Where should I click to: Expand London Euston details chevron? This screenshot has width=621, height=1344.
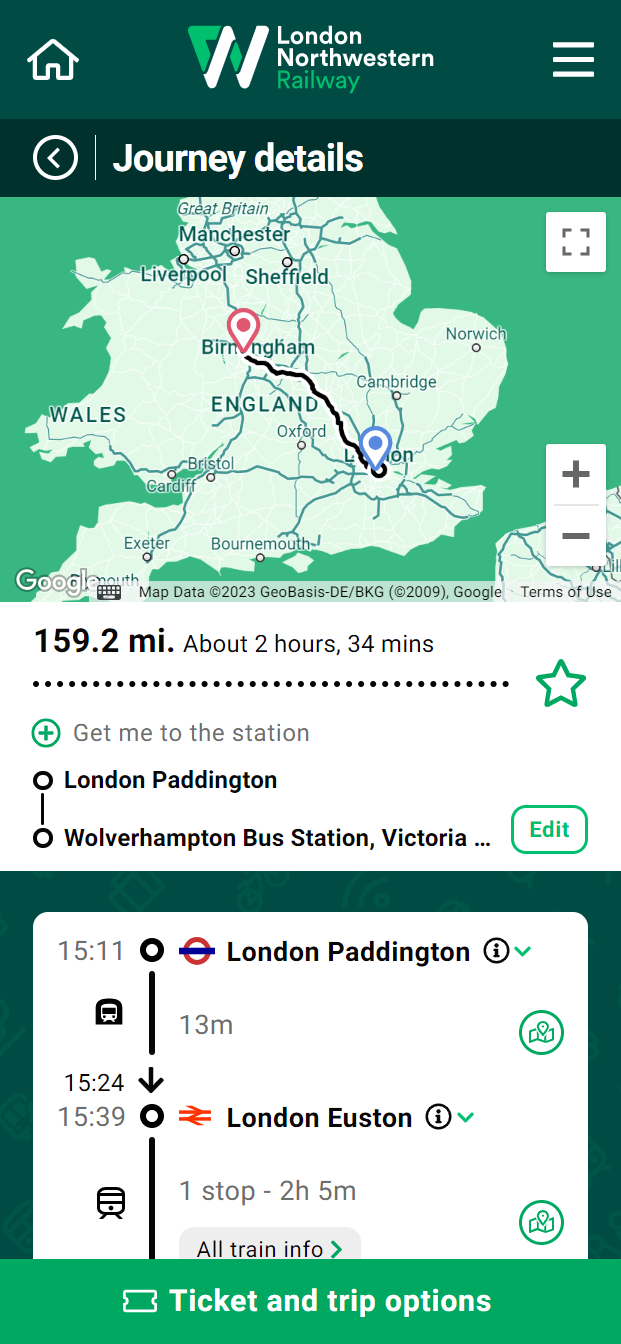465,1117
